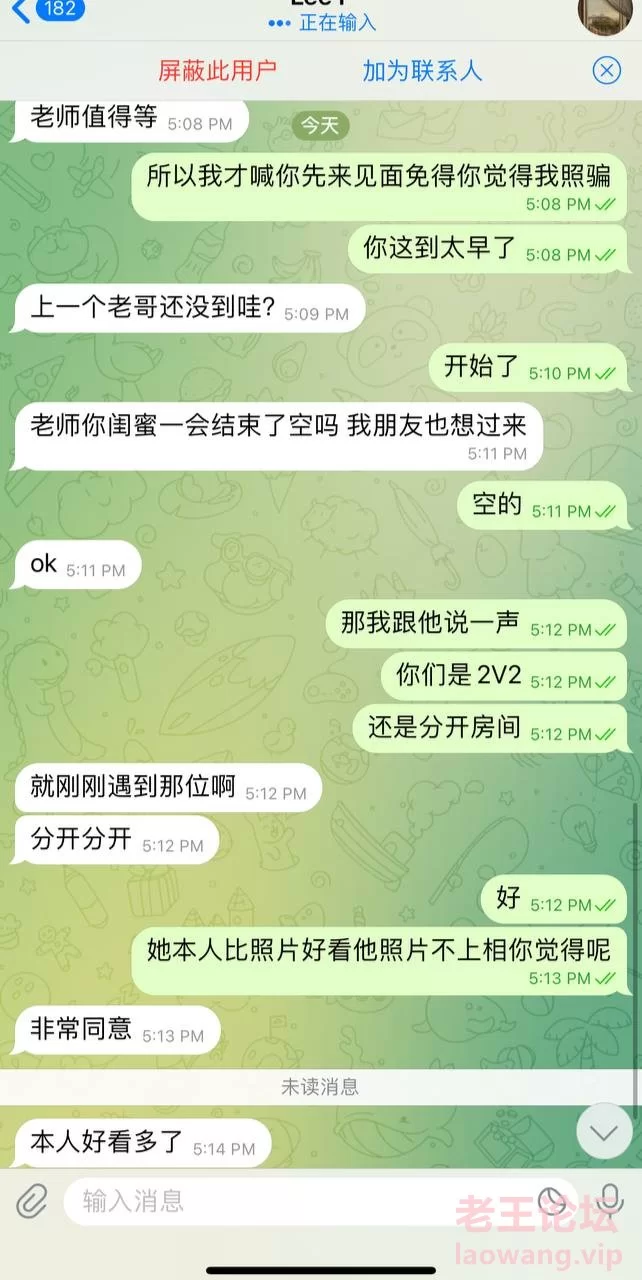Tap 屏蔽此用户 to block this user
This screenshot has height=1280, width=642.
[x=217, y=71]
